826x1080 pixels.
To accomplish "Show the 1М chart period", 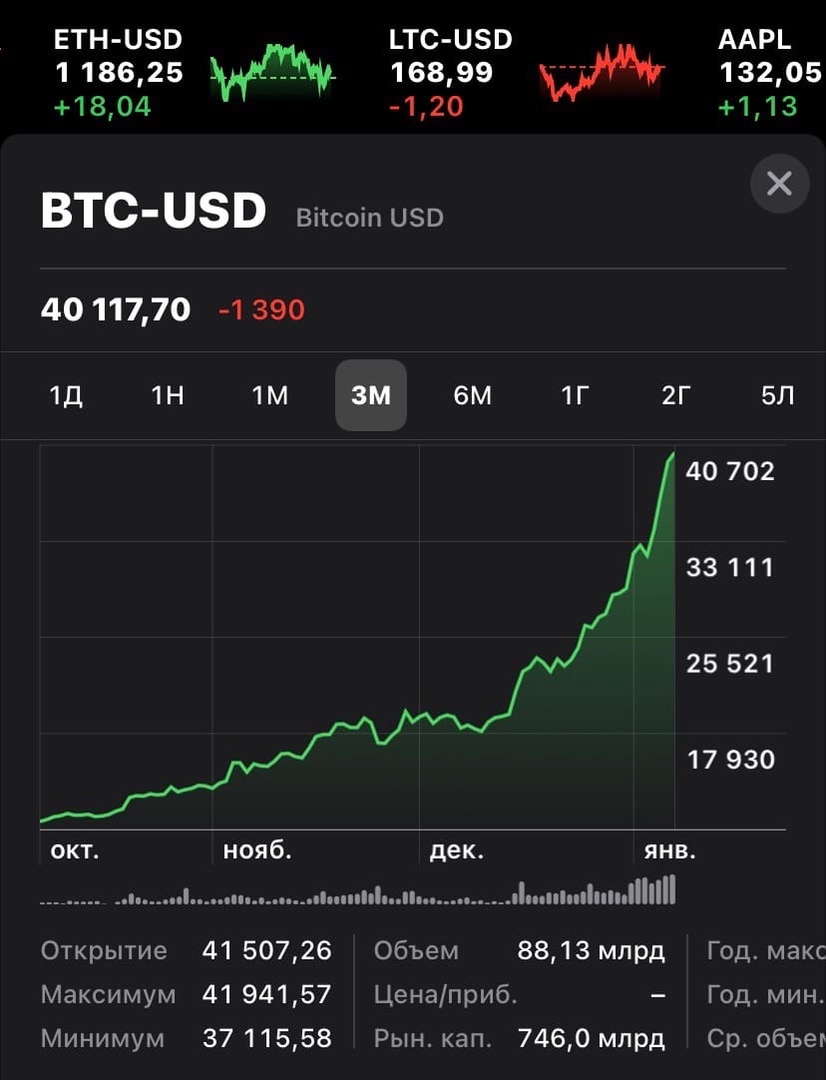I will 270,396.
